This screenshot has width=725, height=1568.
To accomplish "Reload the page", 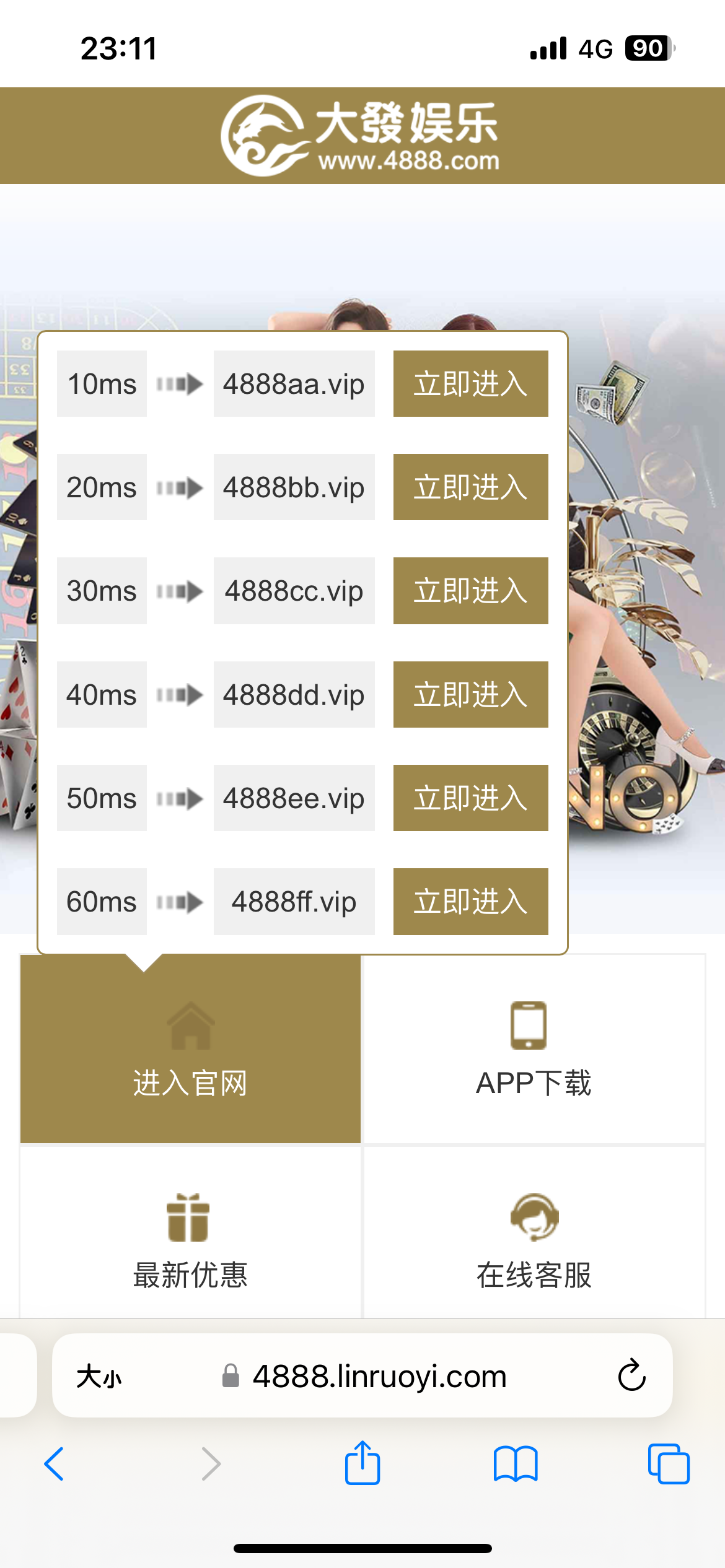I will pyautogui.click(x=631, y=1375).
